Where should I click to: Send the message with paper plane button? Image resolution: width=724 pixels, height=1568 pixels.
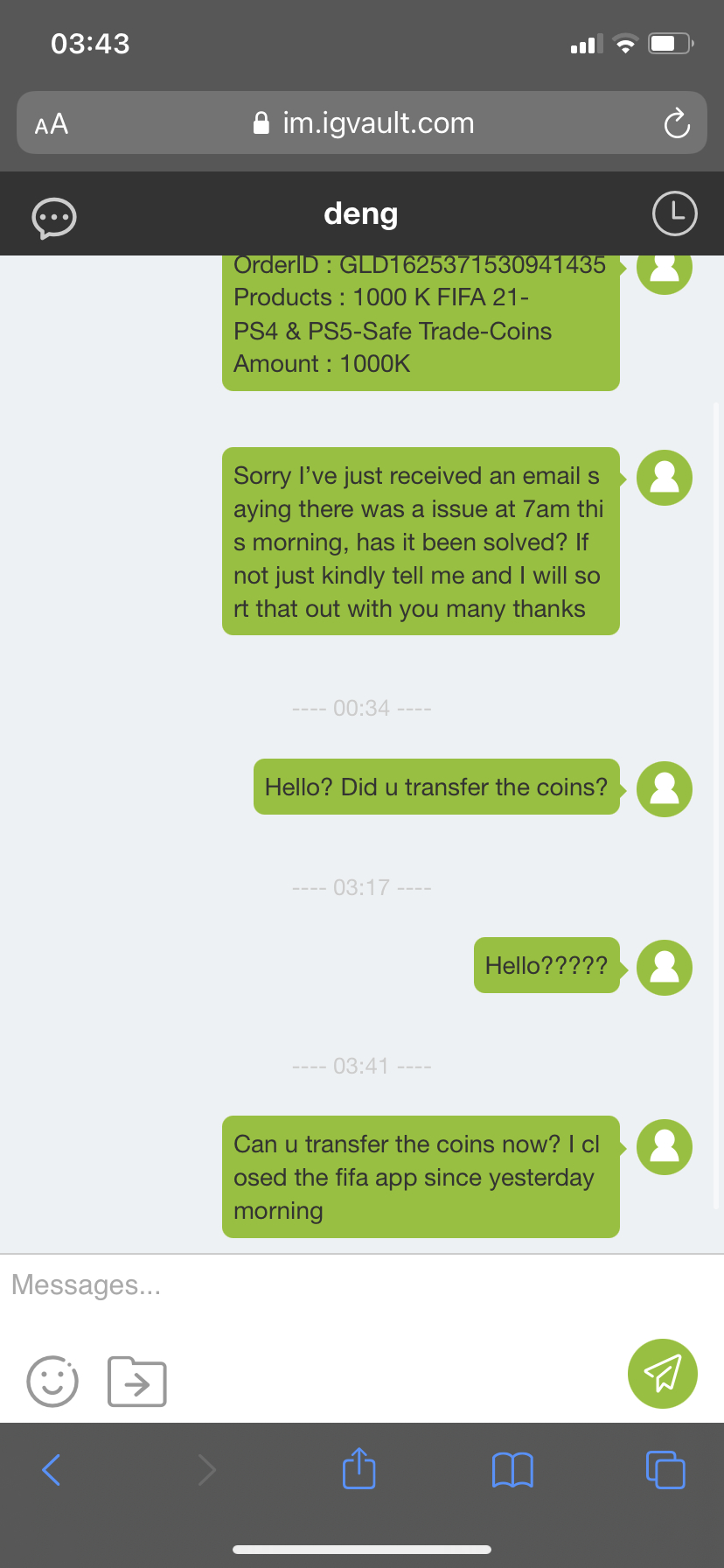pyautogui.click(x=662, y=1373)
